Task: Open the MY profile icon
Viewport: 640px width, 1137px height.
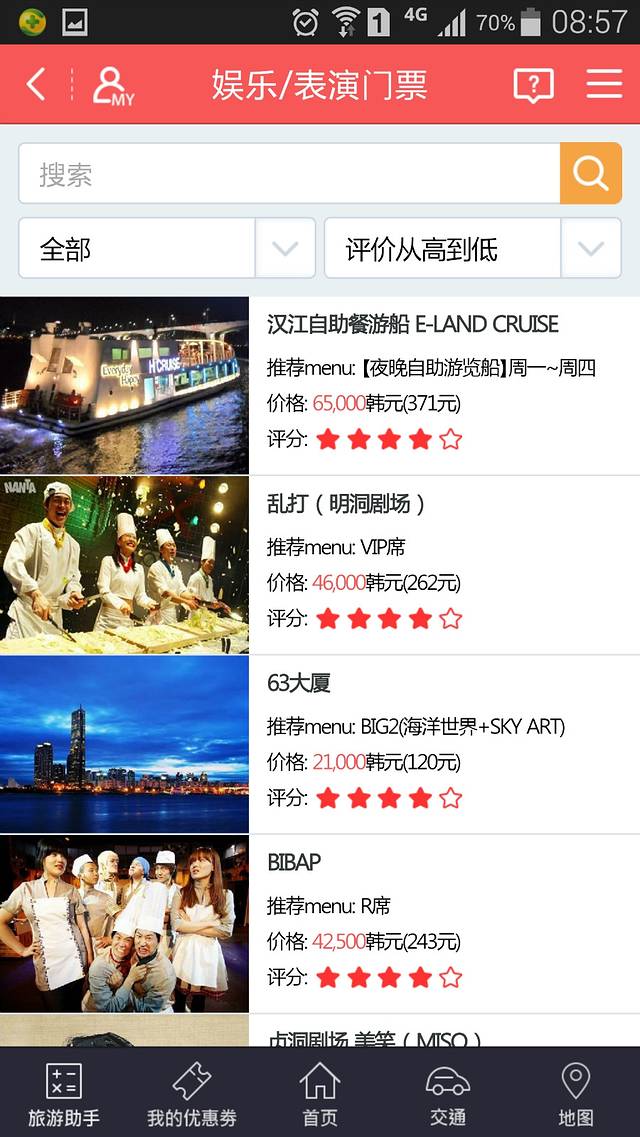Action: pos(111,86)
